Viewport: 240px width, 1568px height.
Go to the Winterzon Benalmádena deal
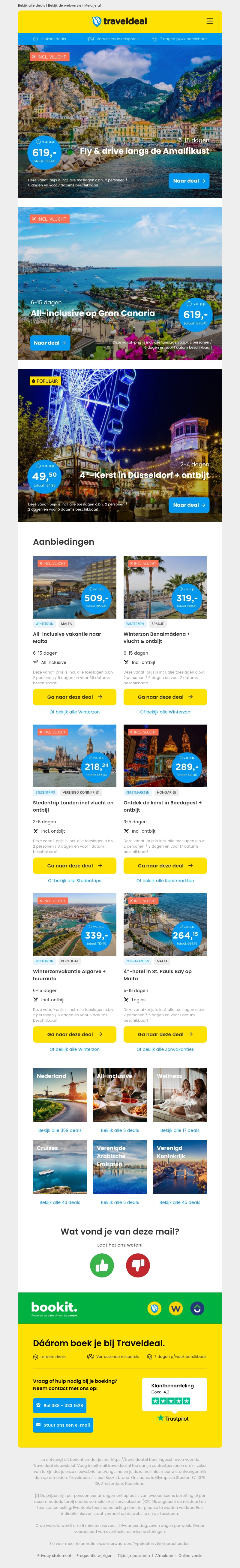[165, 697]
